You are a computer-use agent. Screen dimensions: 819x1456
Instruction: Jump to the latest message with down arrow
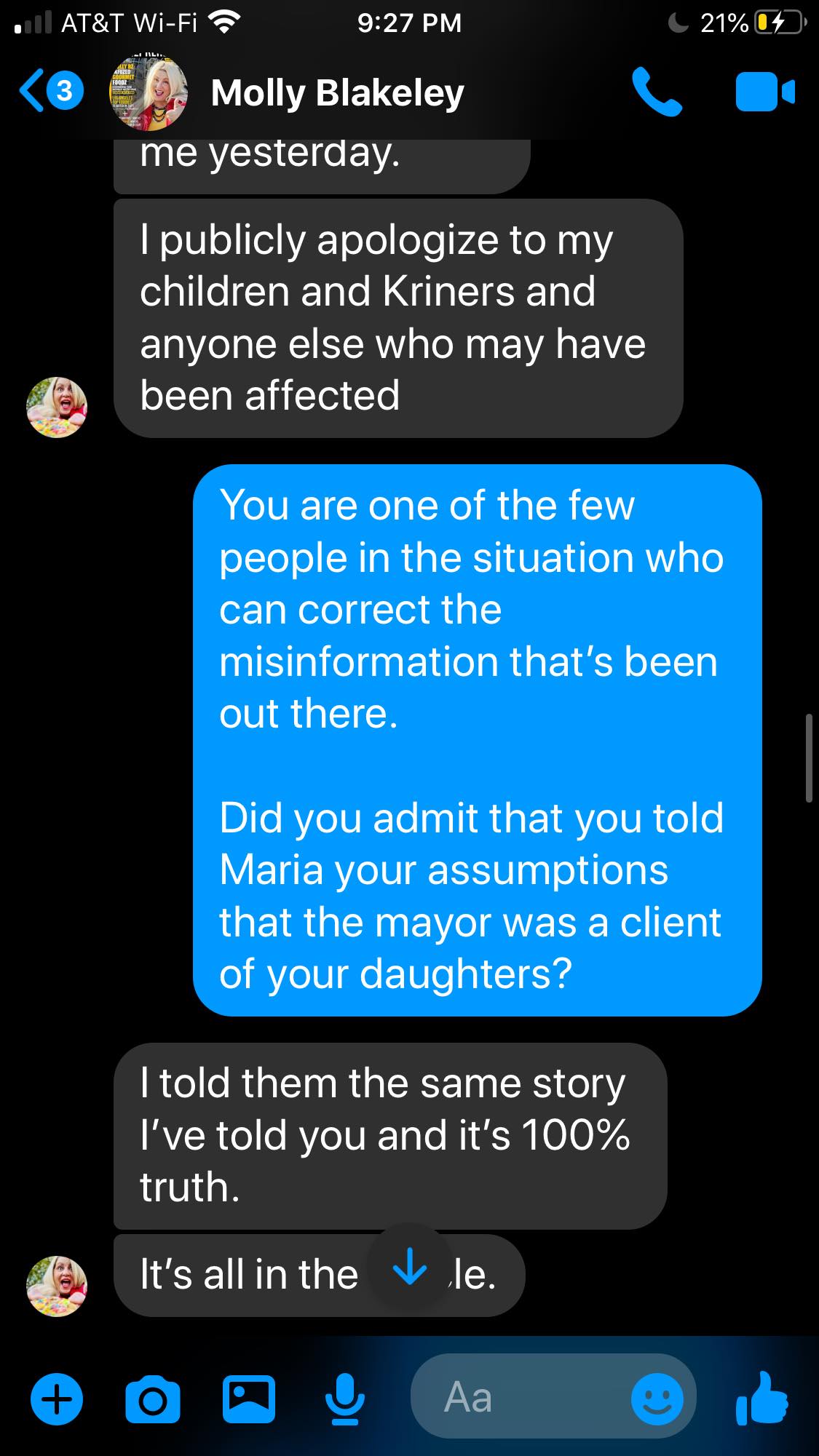410,1267
